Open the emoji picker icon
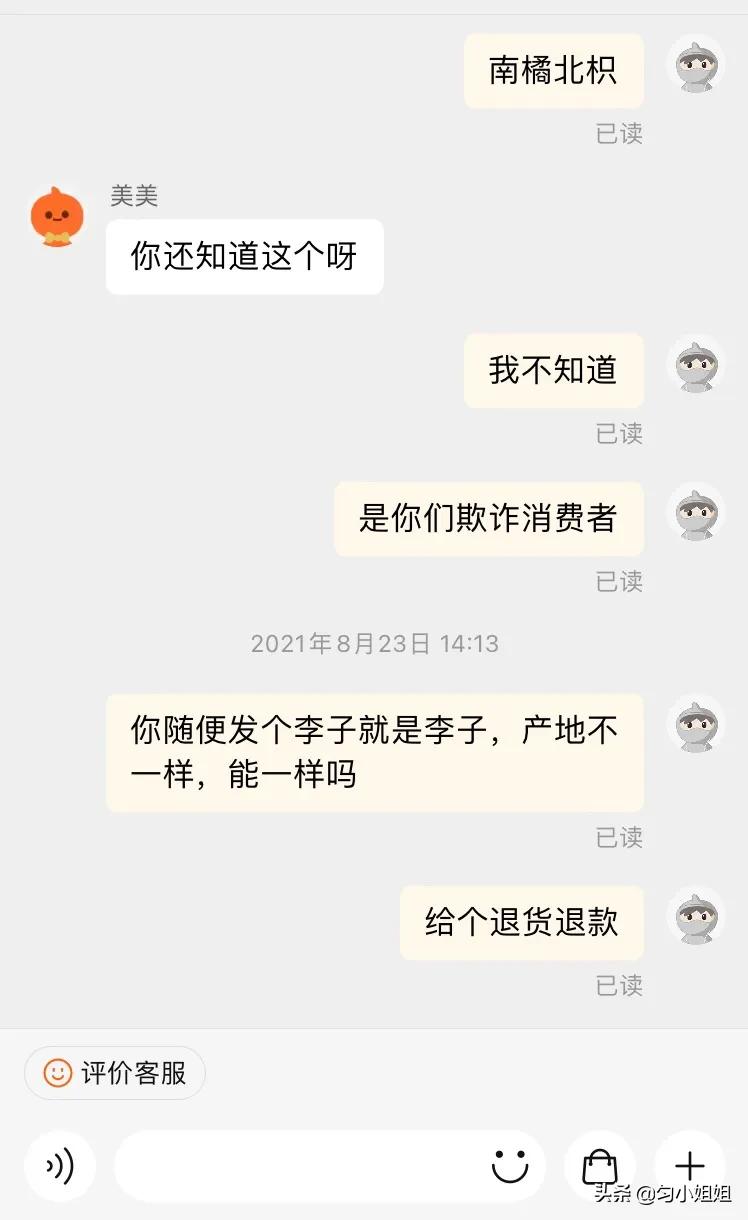 coord(512,1166)
